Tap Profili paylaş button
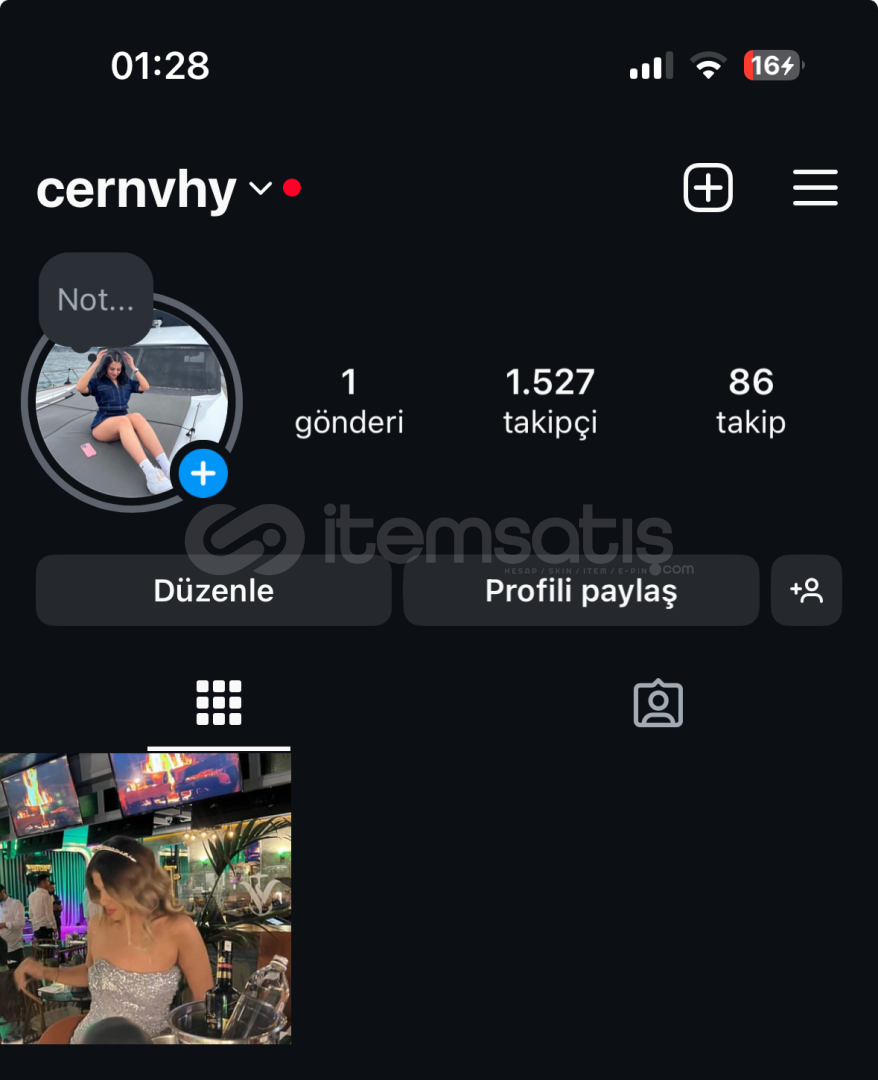This screenshot has height=1080, width=878. (581, 591)
